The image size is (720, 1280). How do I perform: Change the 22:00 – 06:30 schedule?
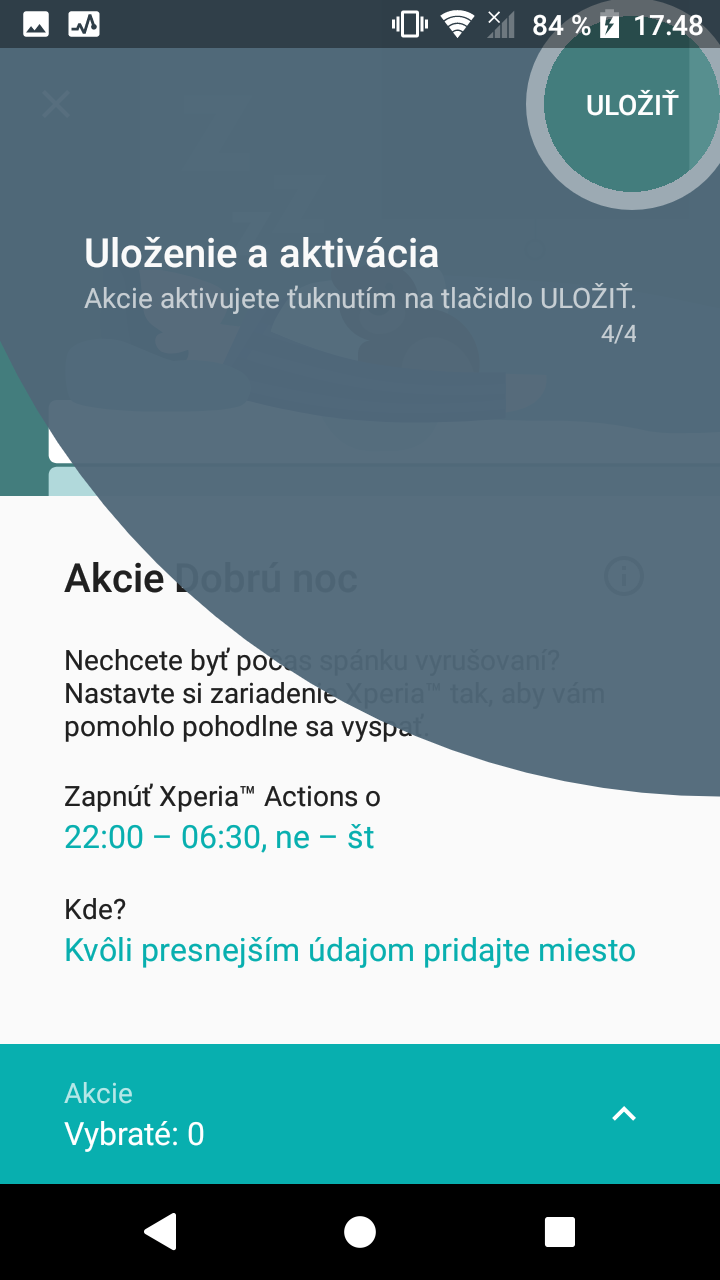219,837
